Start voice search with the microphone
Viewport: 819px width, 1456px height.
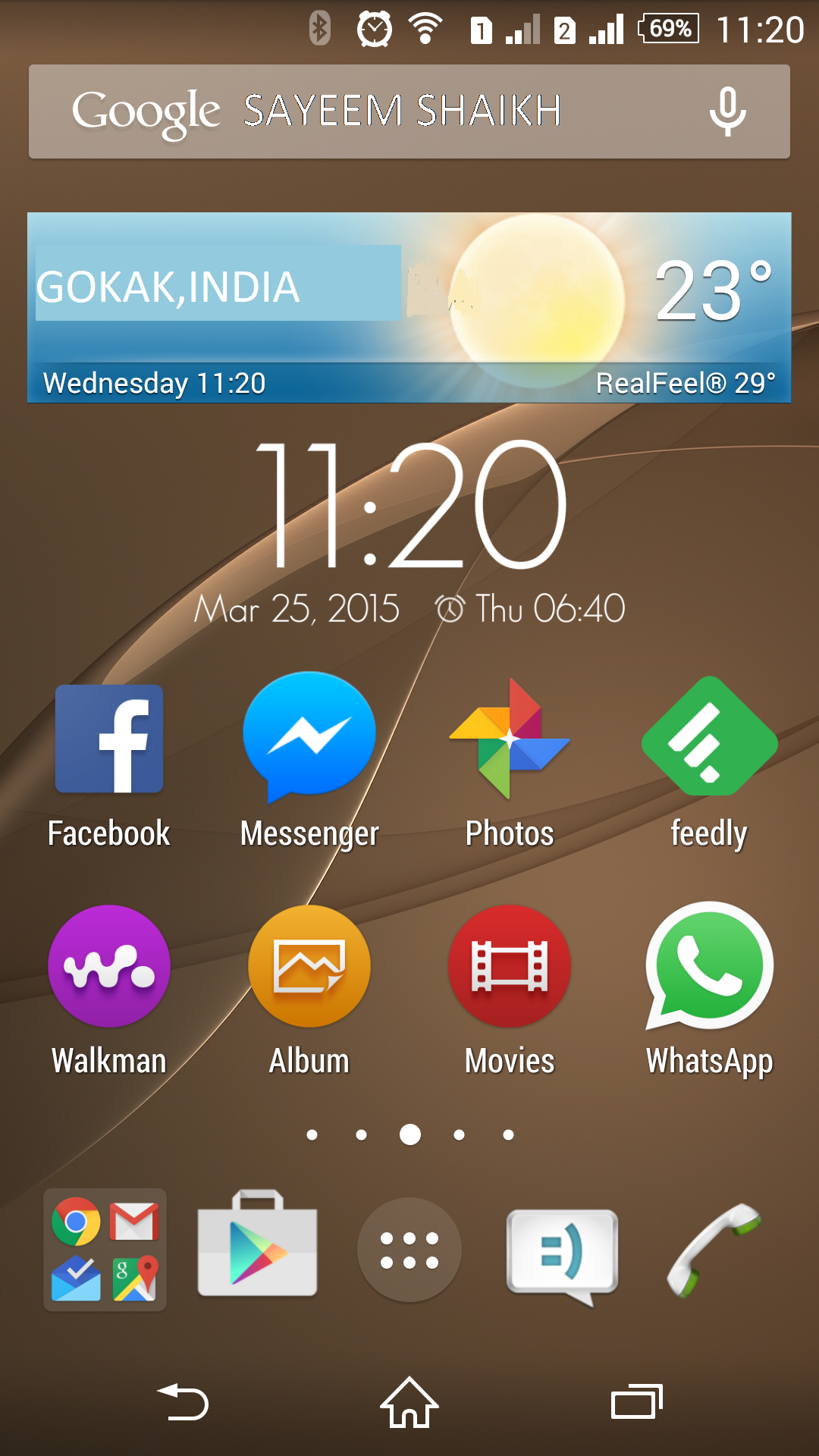pyautogui.click(x=727, y=111)
